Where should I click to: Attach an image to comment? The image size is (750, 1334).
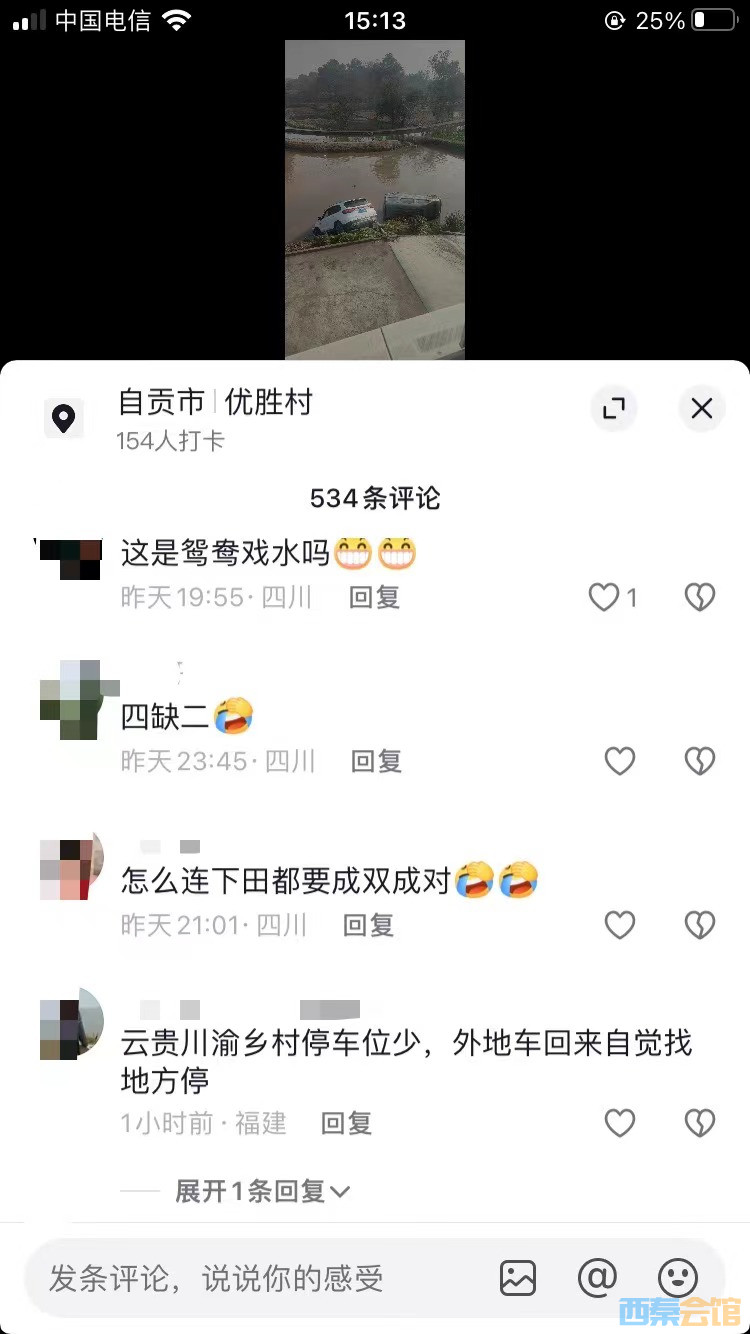[x=518, y=1278]
